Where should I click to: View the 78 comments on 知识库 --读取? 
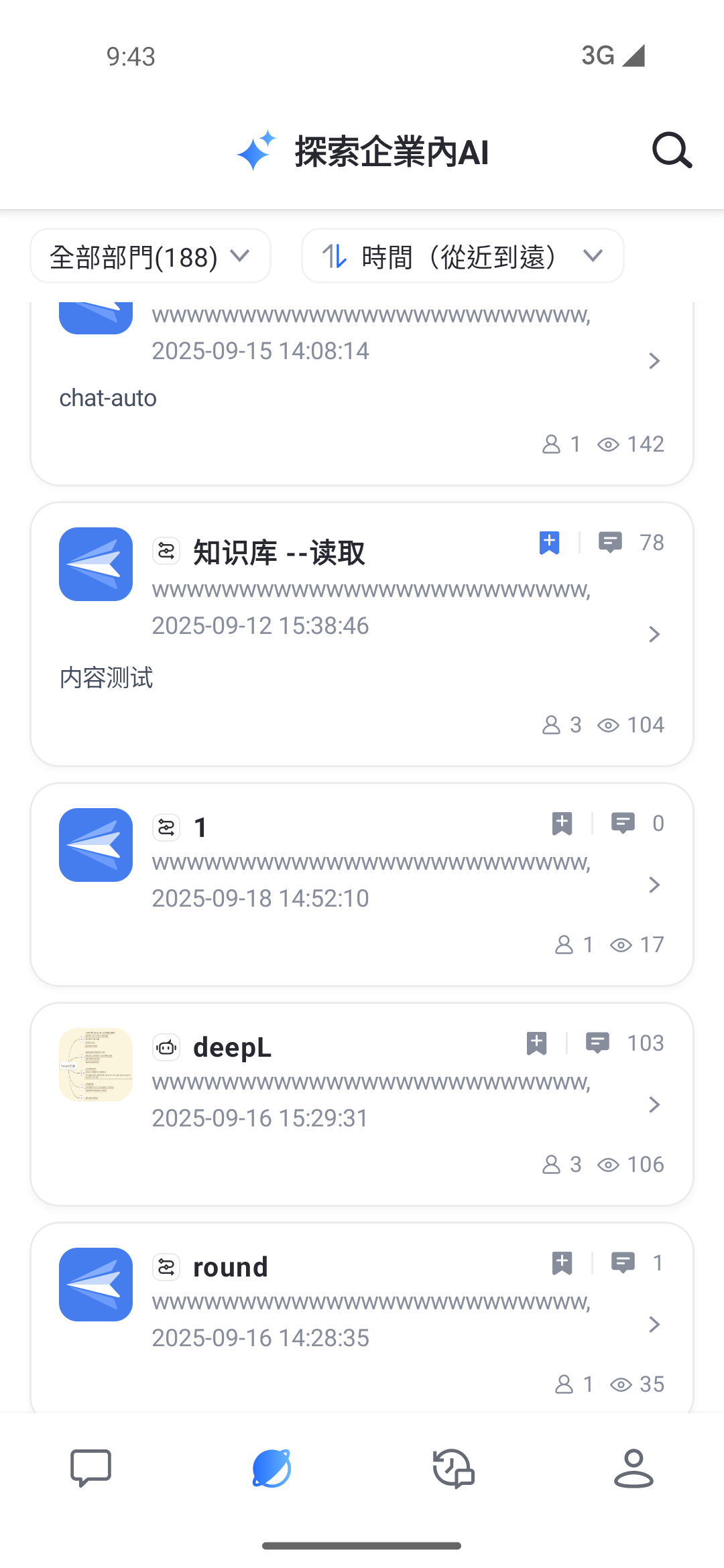[611, 542]
